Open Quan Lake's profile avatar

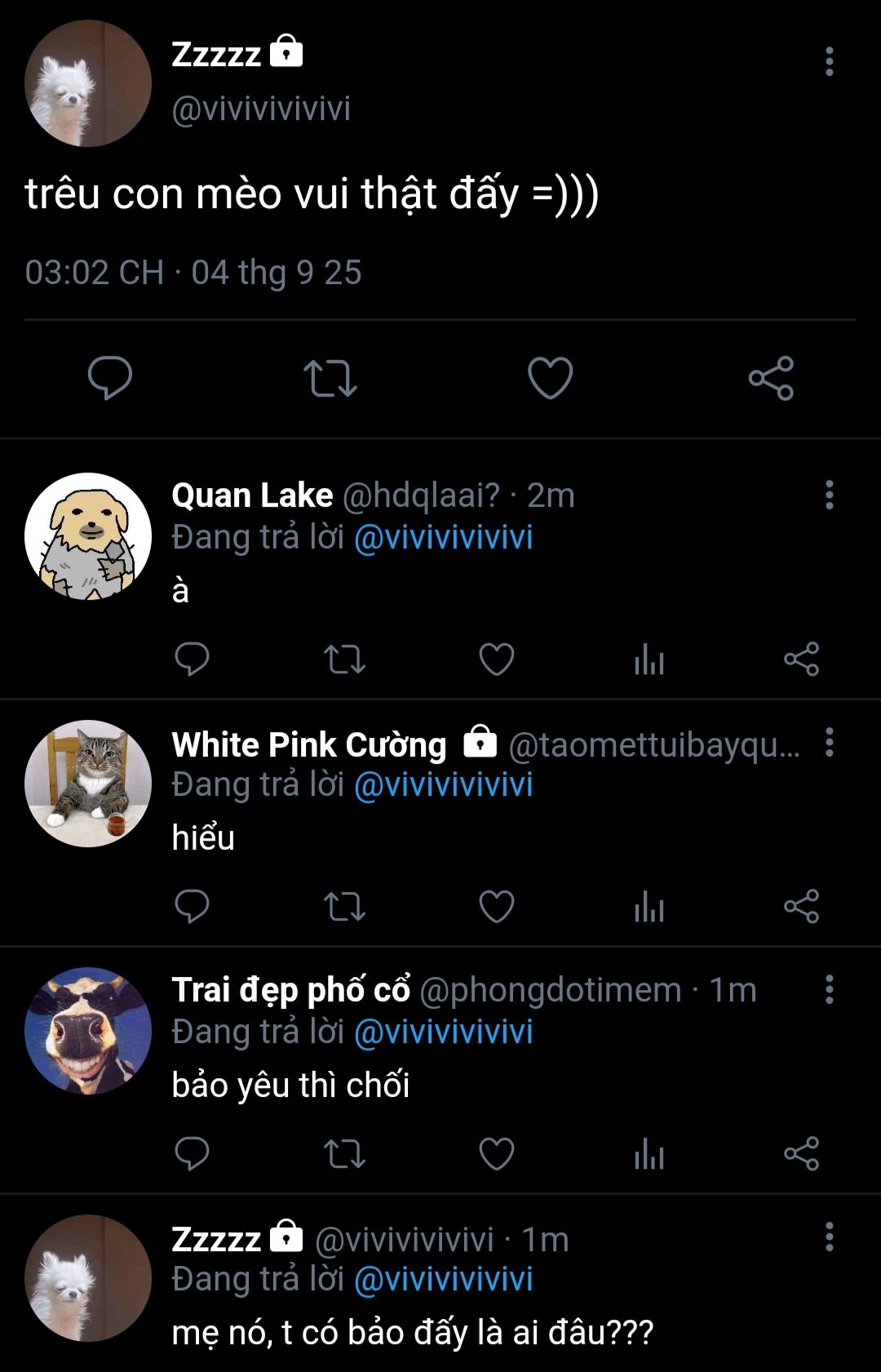pyautogui.click(x=88, y=536)
